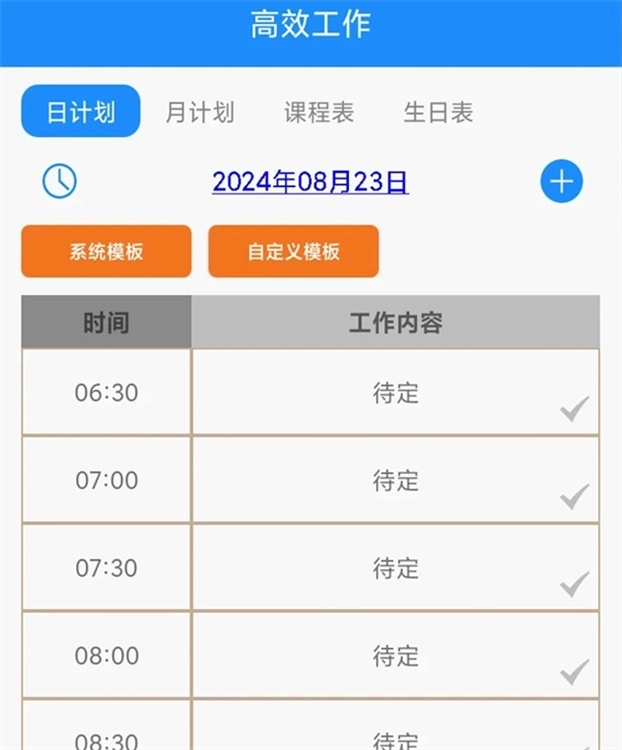Viewport: 622px width, 750px height.
Task: Select 自定义模板
Action: click(x=293, y=251)
